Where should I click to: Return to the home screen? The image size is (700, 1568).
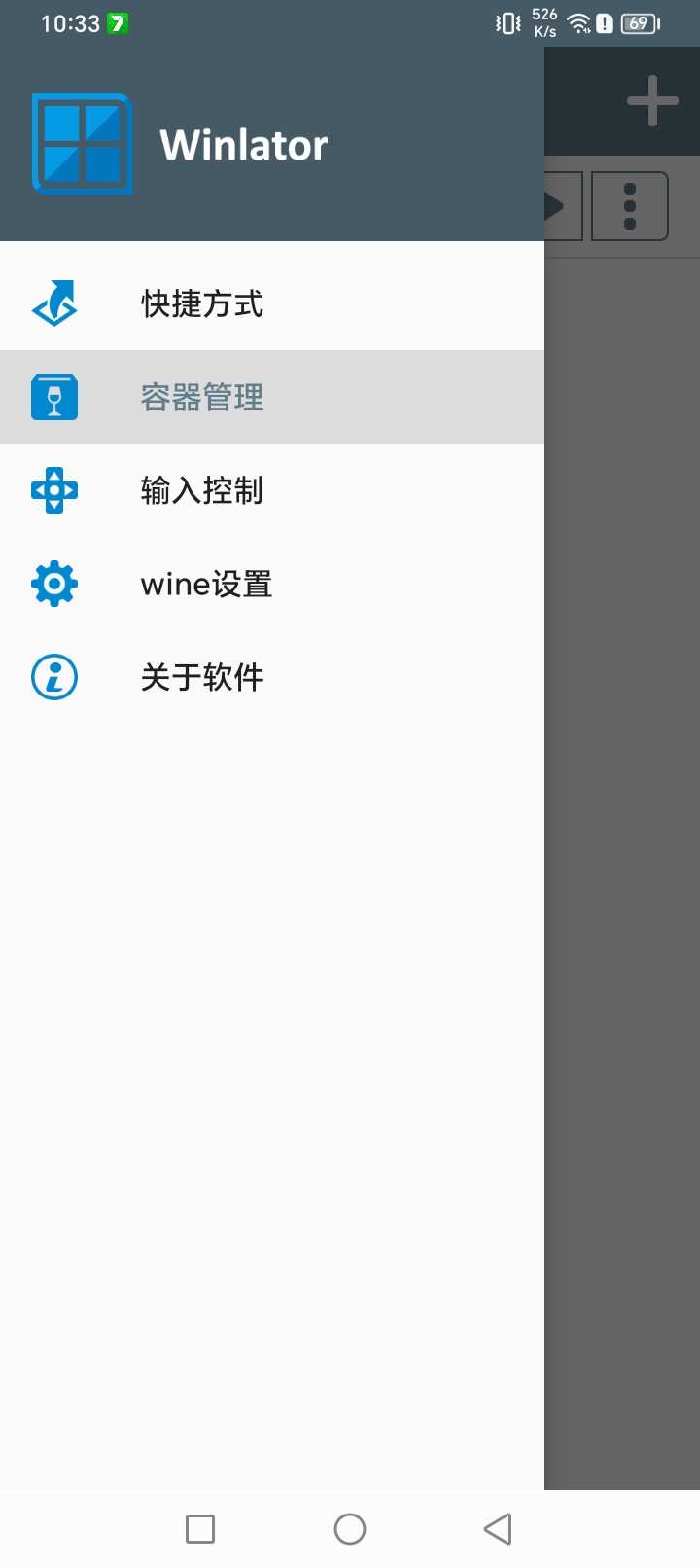pos(350,1529)
